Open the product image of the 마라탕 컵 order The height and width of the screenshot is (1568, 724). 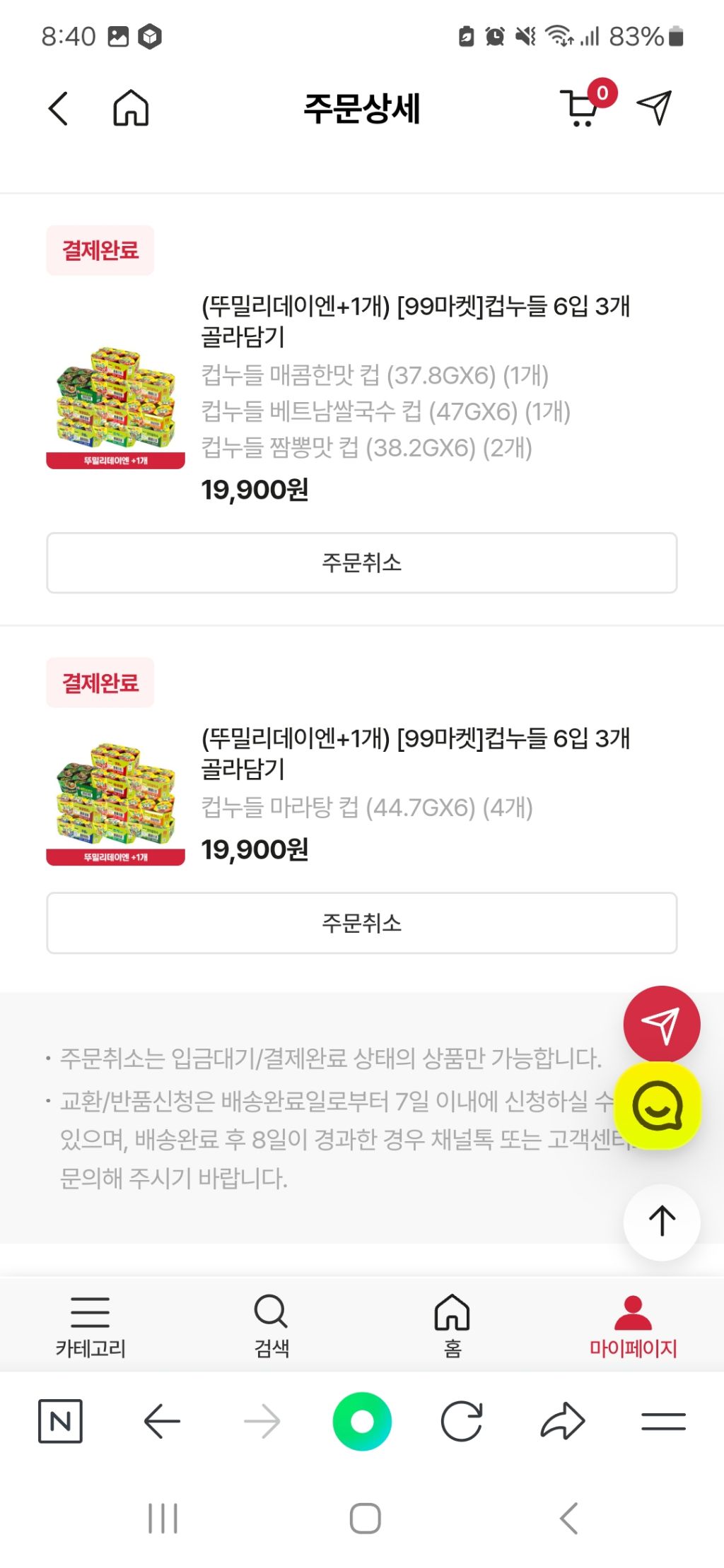coord(116,803)
